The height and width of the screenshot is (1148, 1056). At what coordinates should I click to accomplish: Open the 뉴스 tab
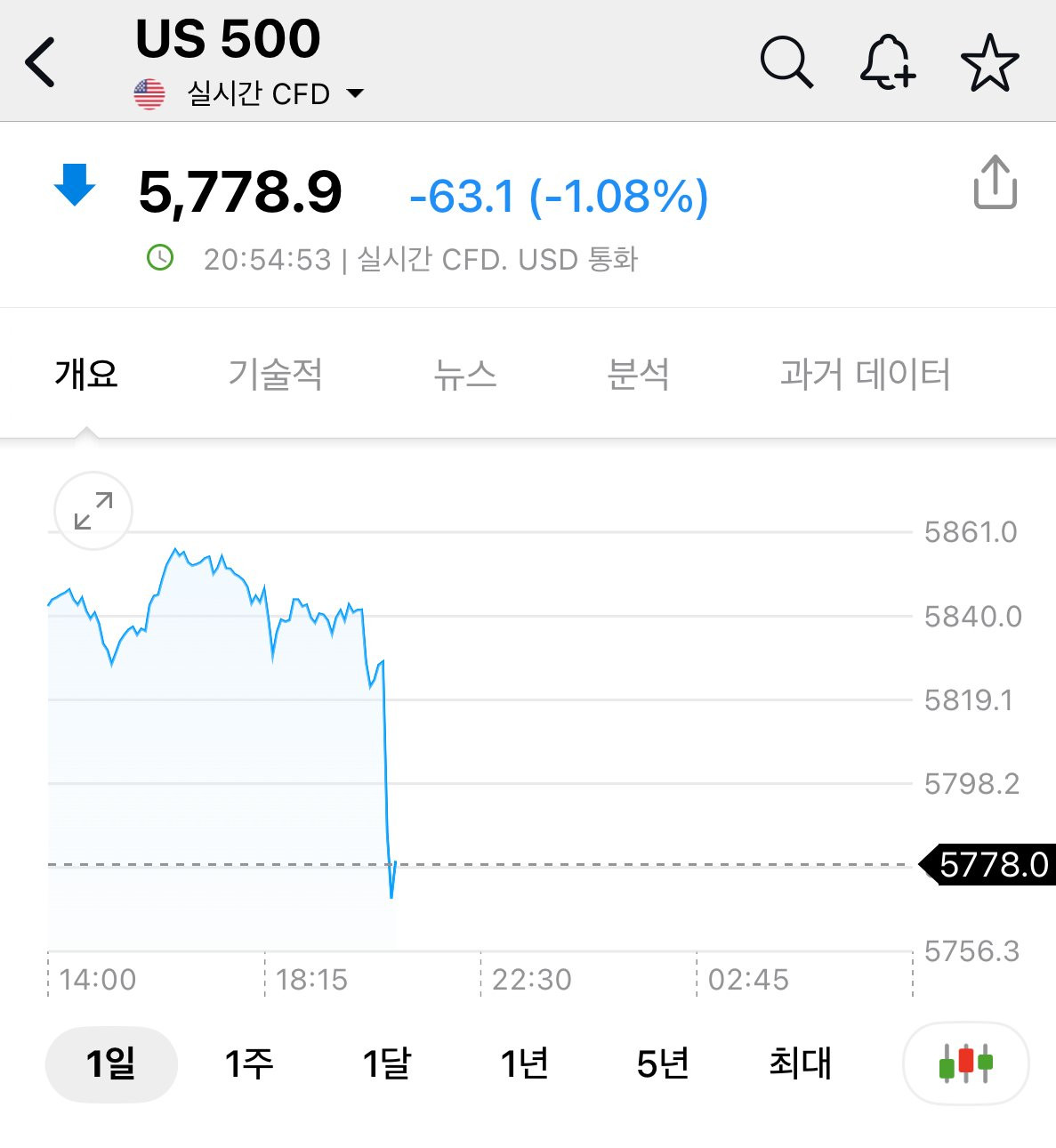(464, 374)
